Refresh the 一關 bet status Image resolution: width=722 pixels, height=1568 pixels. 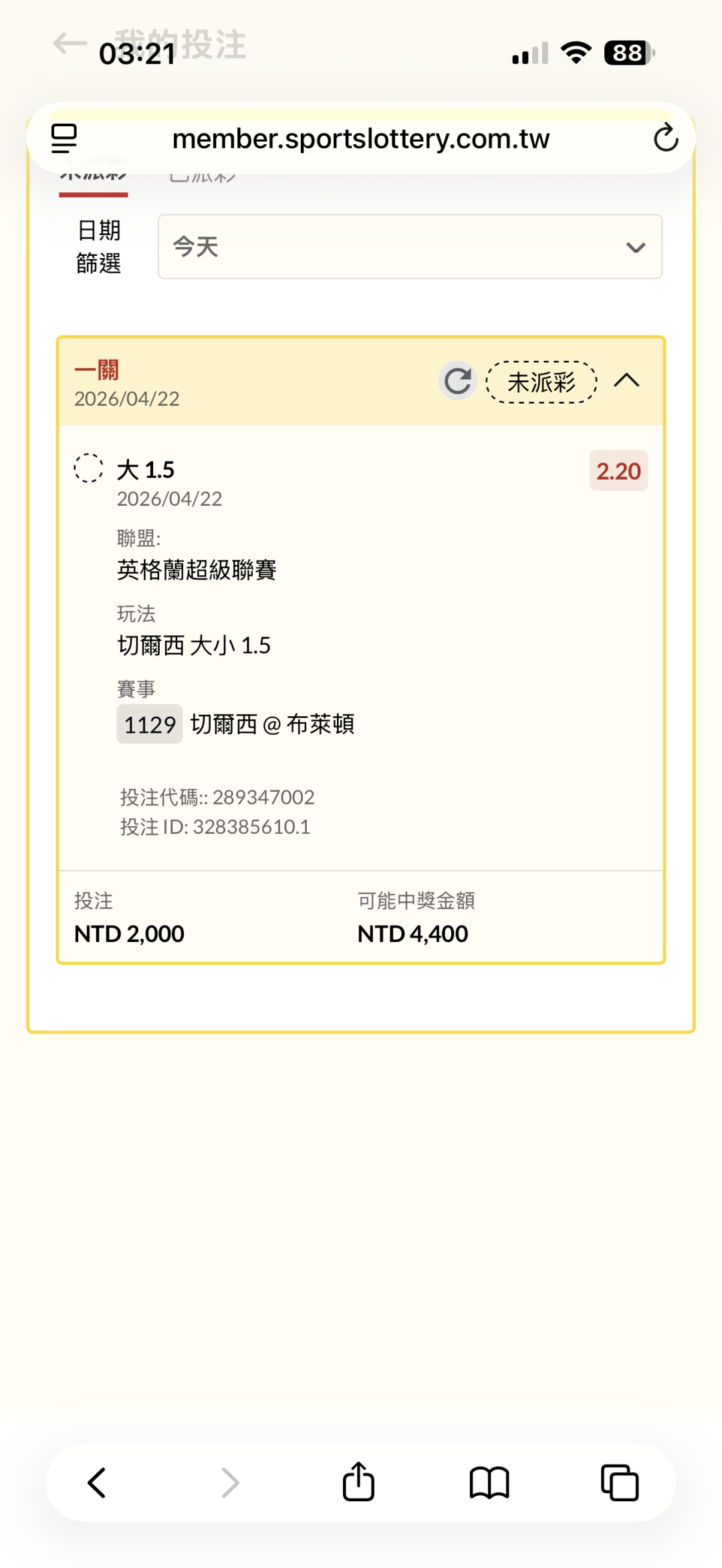click(458, 381)
